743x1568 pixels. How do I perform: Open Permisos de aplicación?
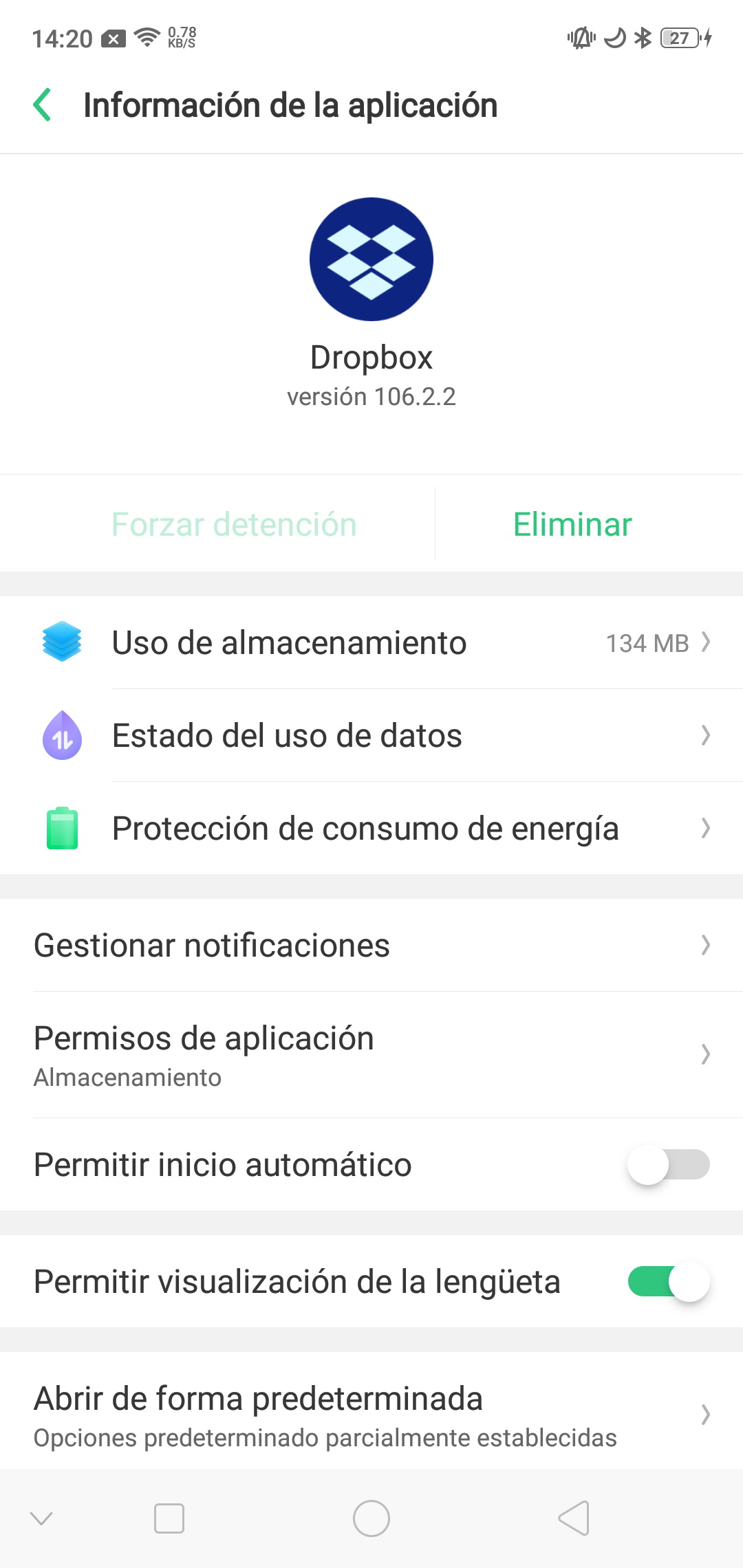(371, 1055)
